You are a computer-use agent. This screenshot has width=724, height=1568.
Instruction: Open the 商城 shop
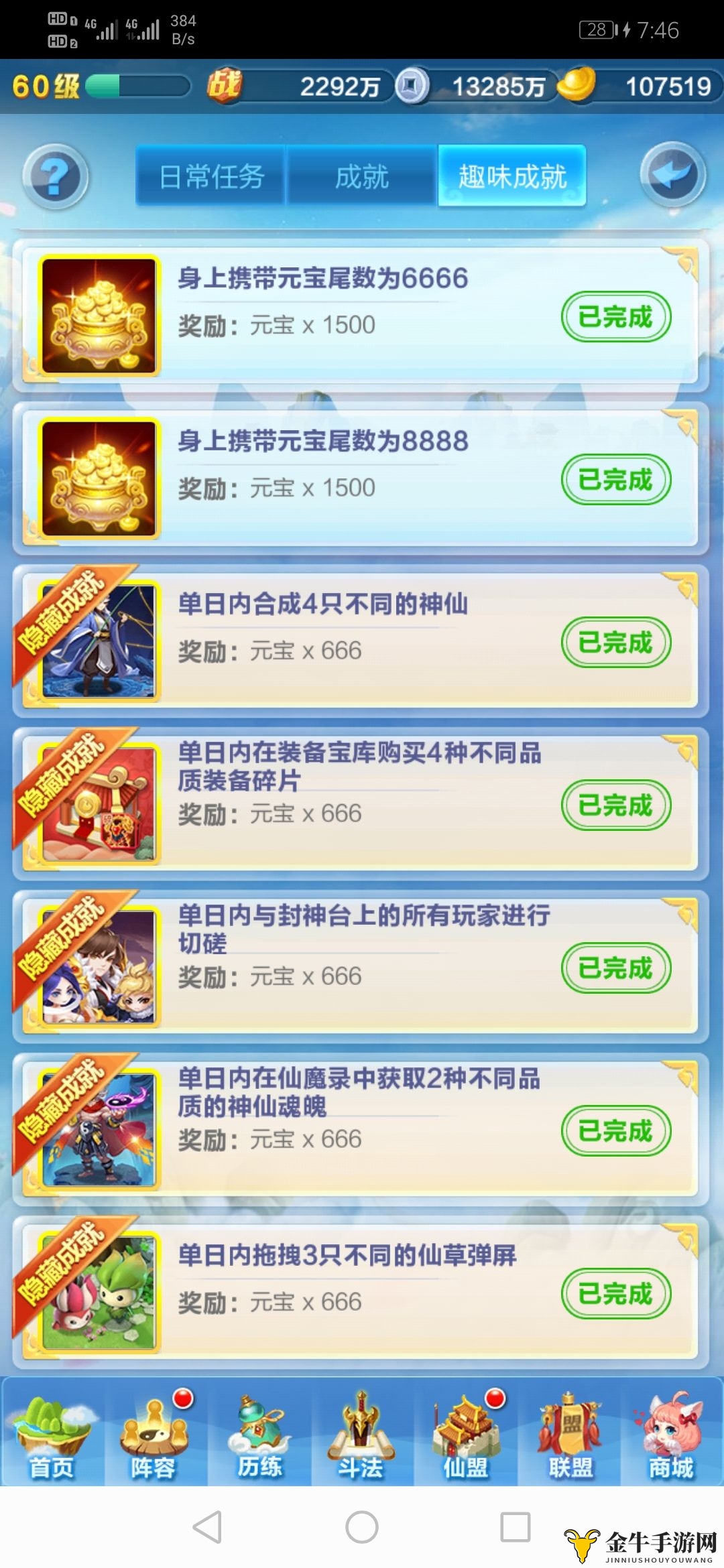[671, 1433]
